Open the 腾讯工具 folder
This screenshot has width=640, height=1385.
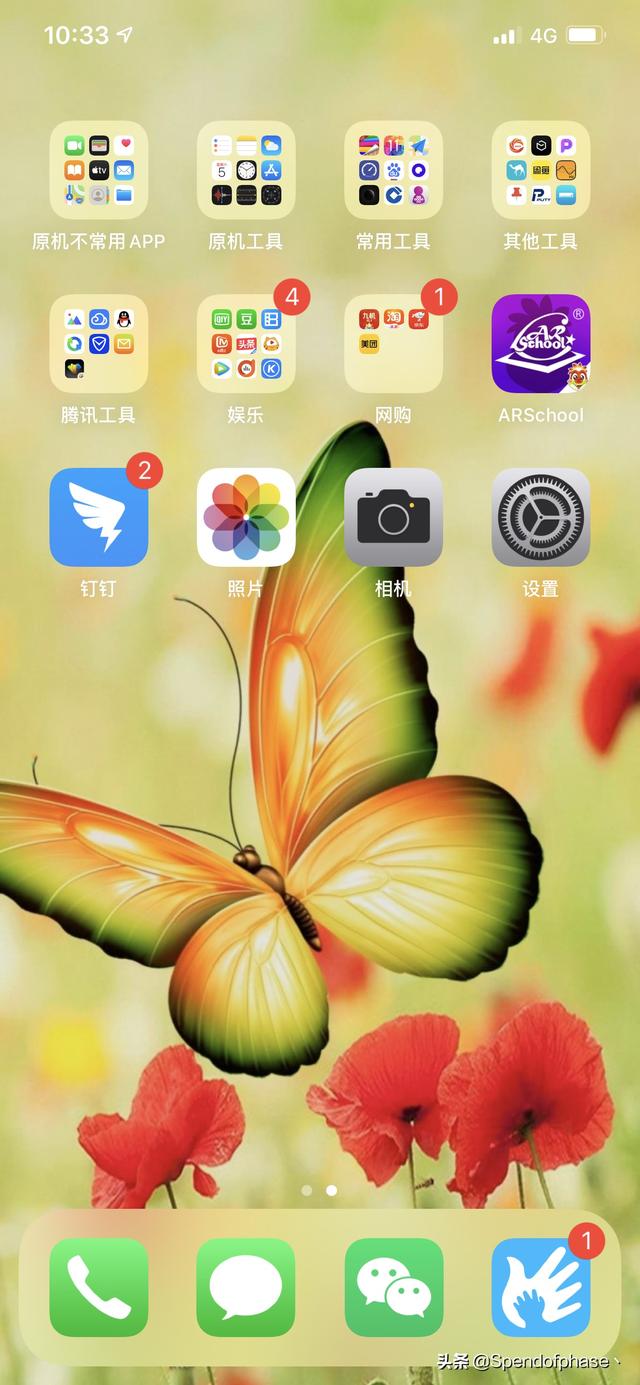point(98,344)
